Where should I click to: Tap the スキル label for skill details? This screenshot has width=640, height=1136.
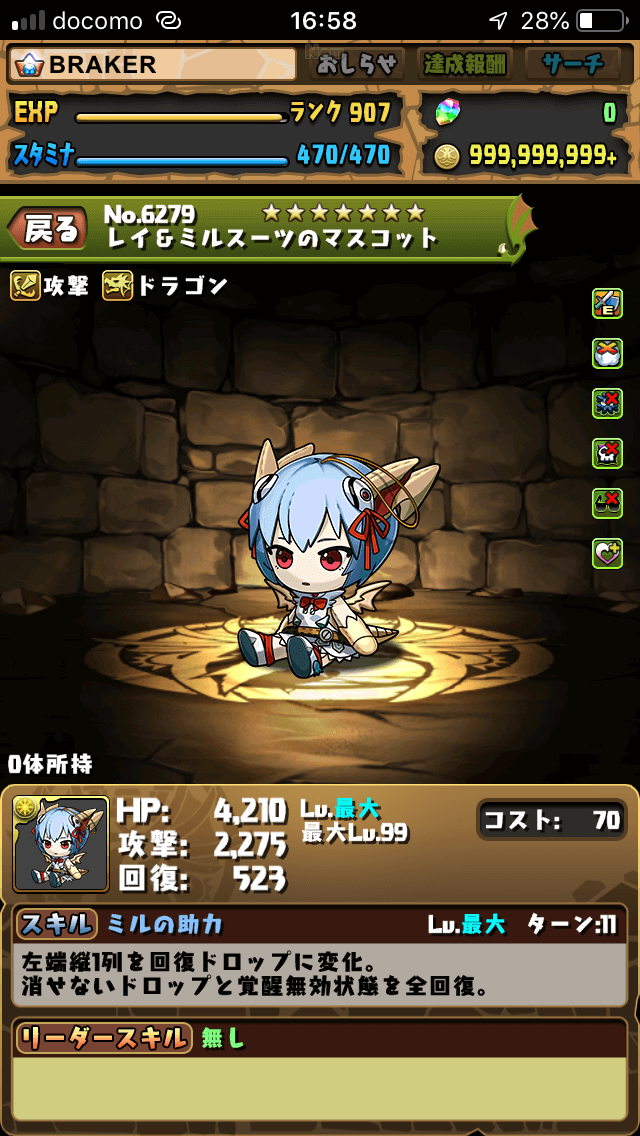[x=57, y=923]
